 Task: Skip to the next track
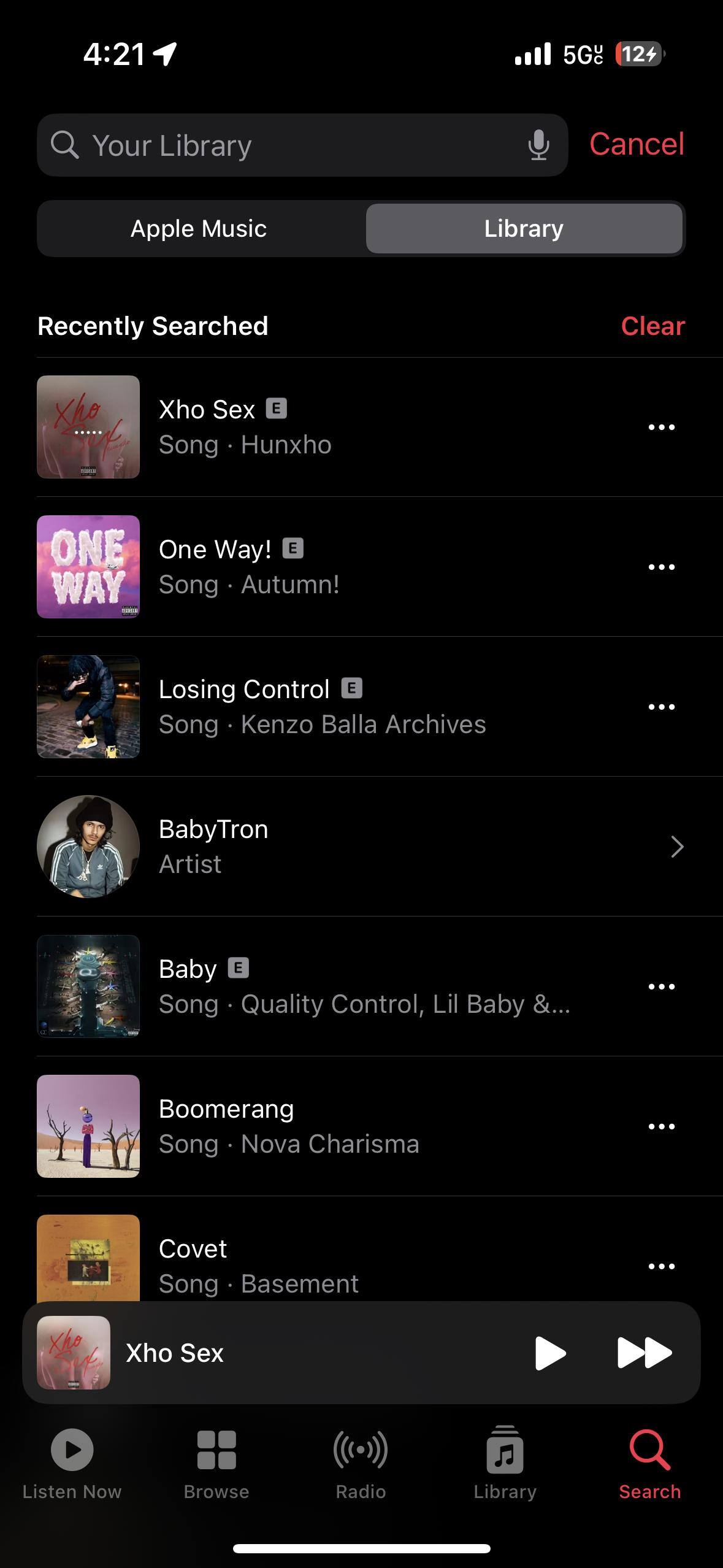[x=644, y=1353]
